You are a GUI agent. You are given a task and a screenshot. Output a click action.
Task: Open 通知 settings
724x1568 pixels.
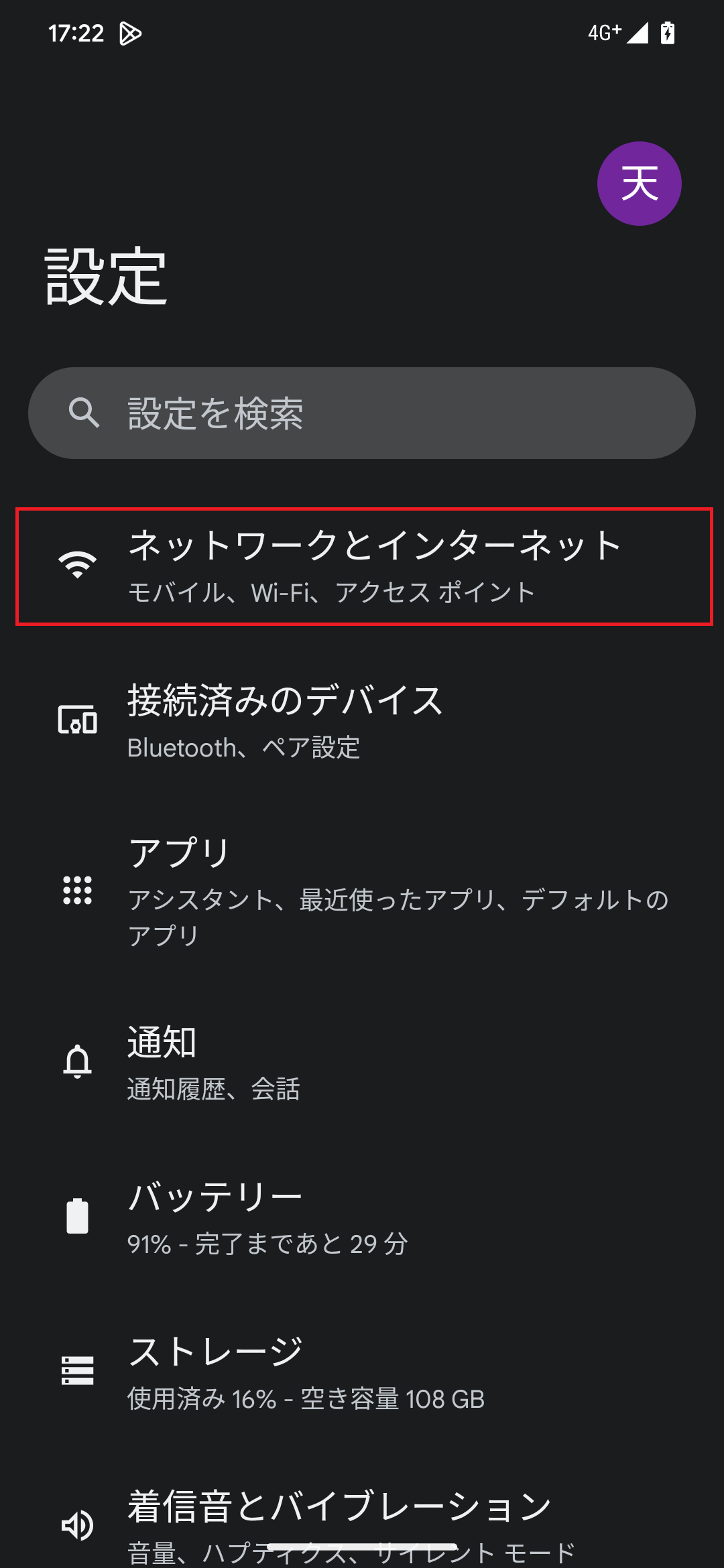tap(362, 1062)
